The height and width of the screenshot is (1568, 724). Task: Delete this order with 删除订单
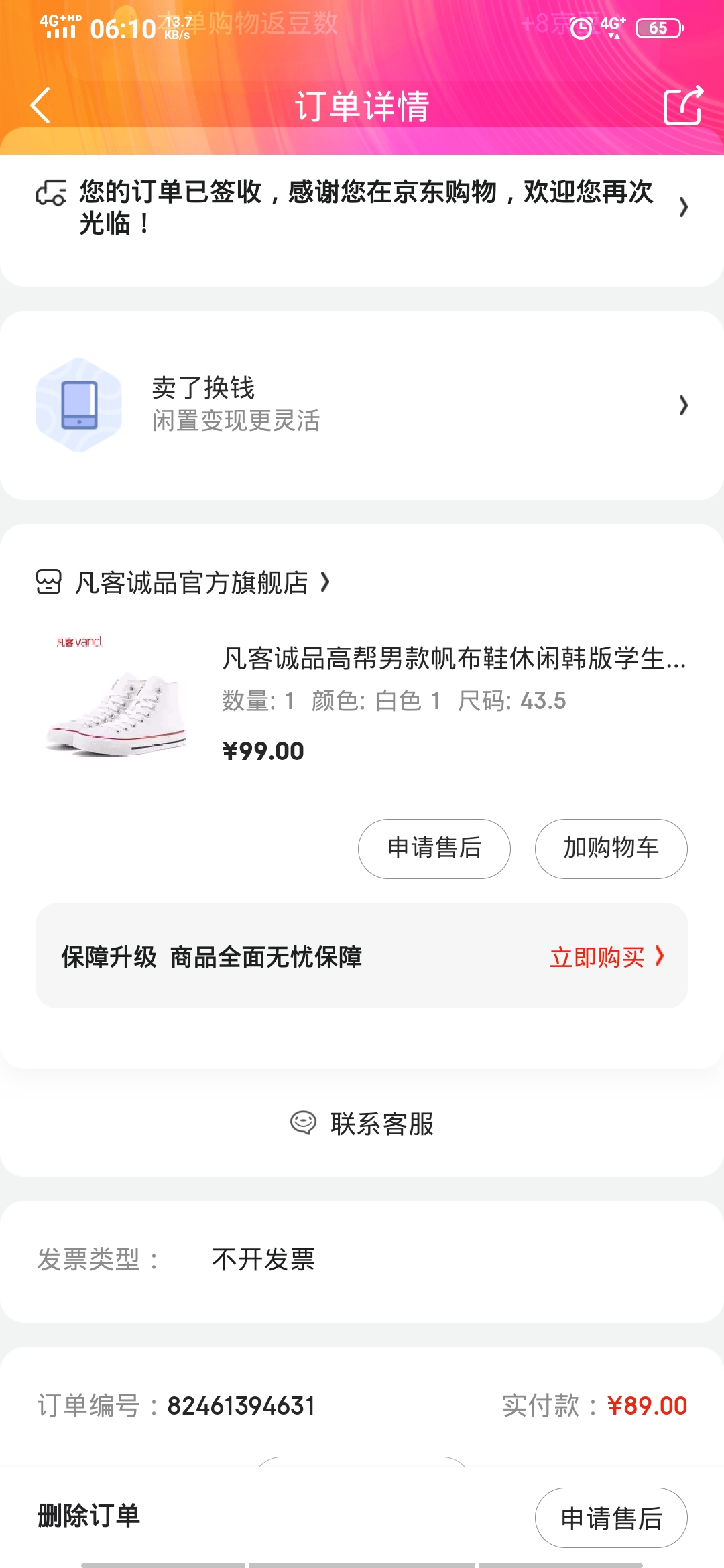click(x=88, y=1516)
